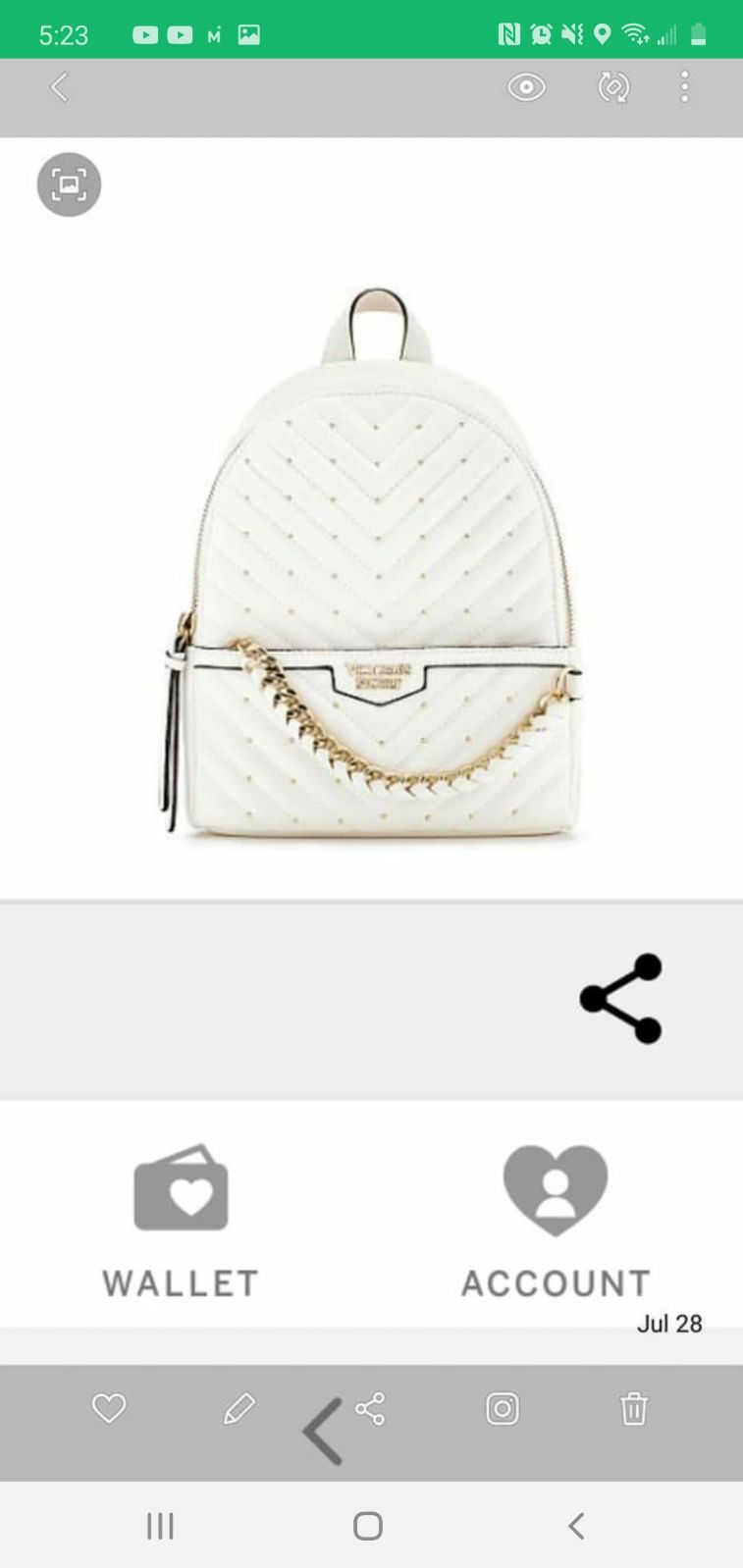Edit the photo with the pencil icon
Viewport: 743px width, 1568px height.
coord(239,1408)
